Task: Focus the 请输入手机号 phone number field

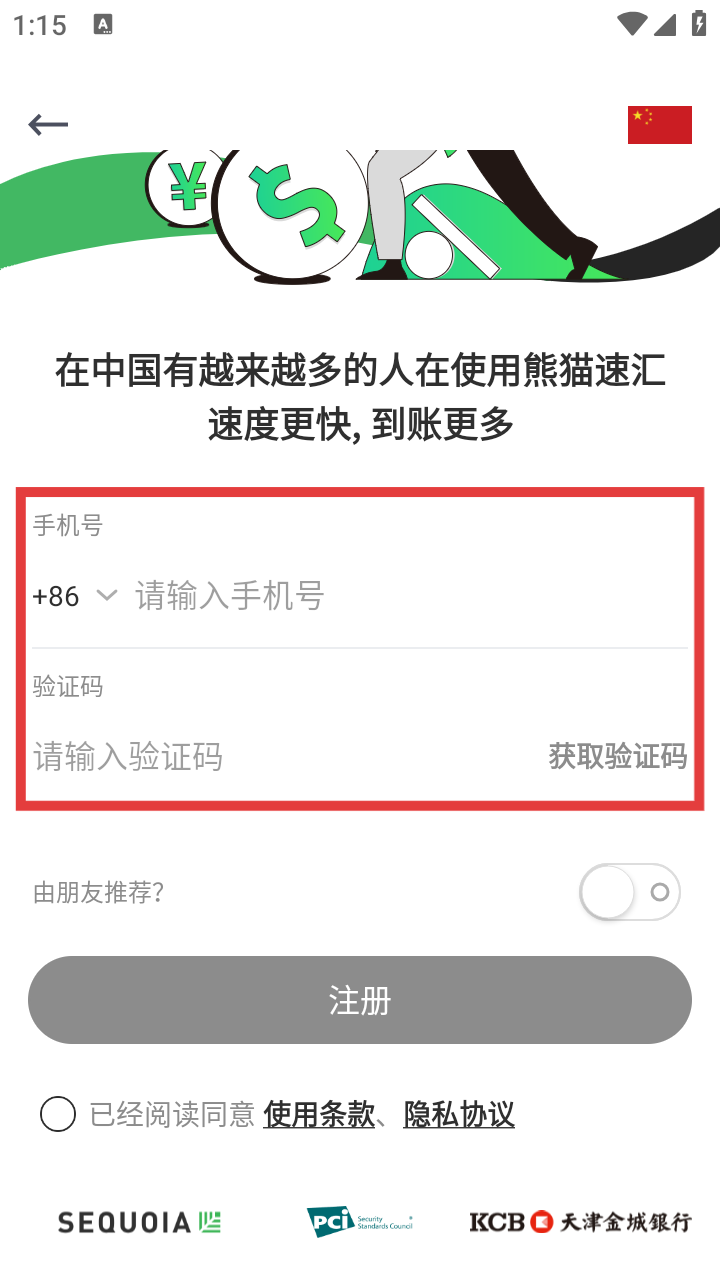Action: (400, 597)
